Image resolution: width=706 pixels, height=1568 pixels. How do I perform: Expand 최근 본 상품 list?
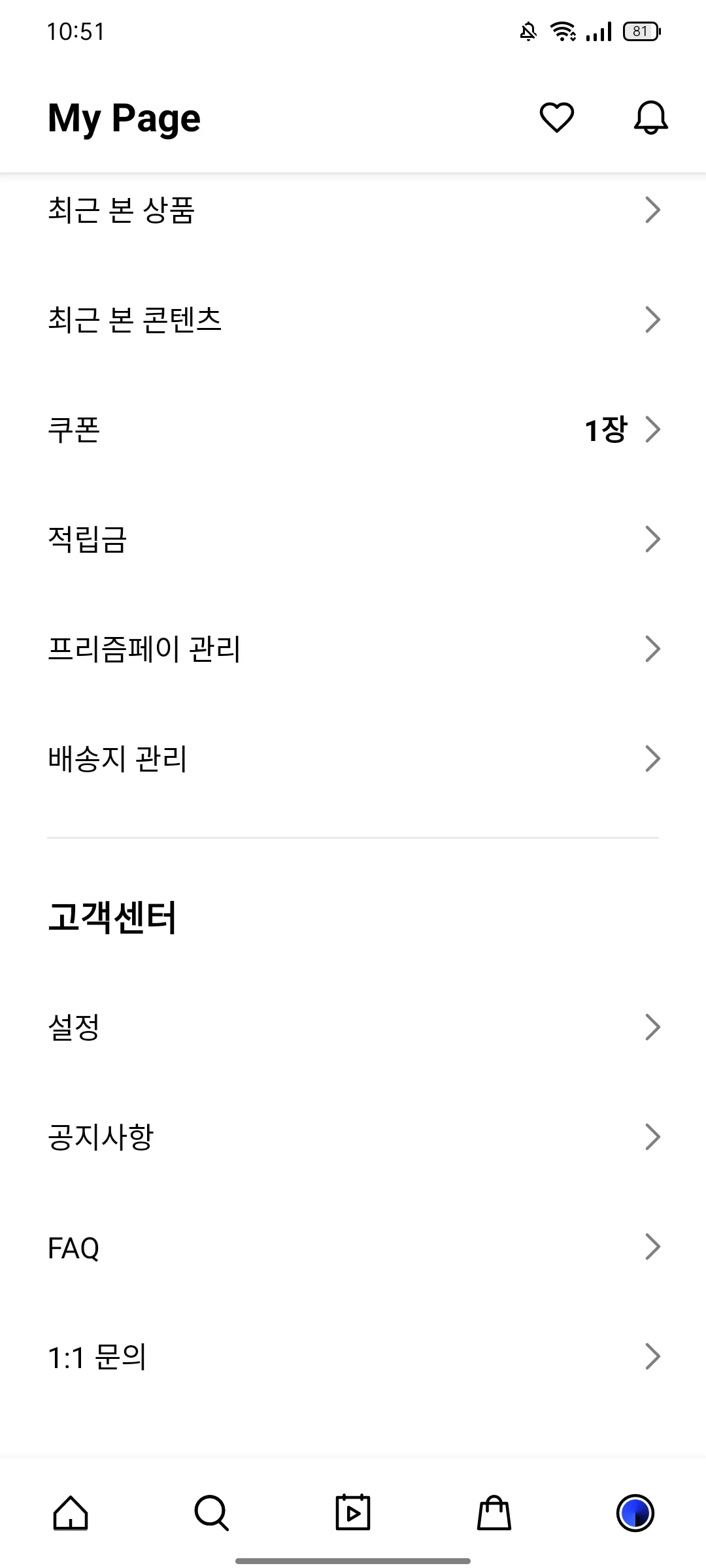pyautogui.click(x=353, y=210)
